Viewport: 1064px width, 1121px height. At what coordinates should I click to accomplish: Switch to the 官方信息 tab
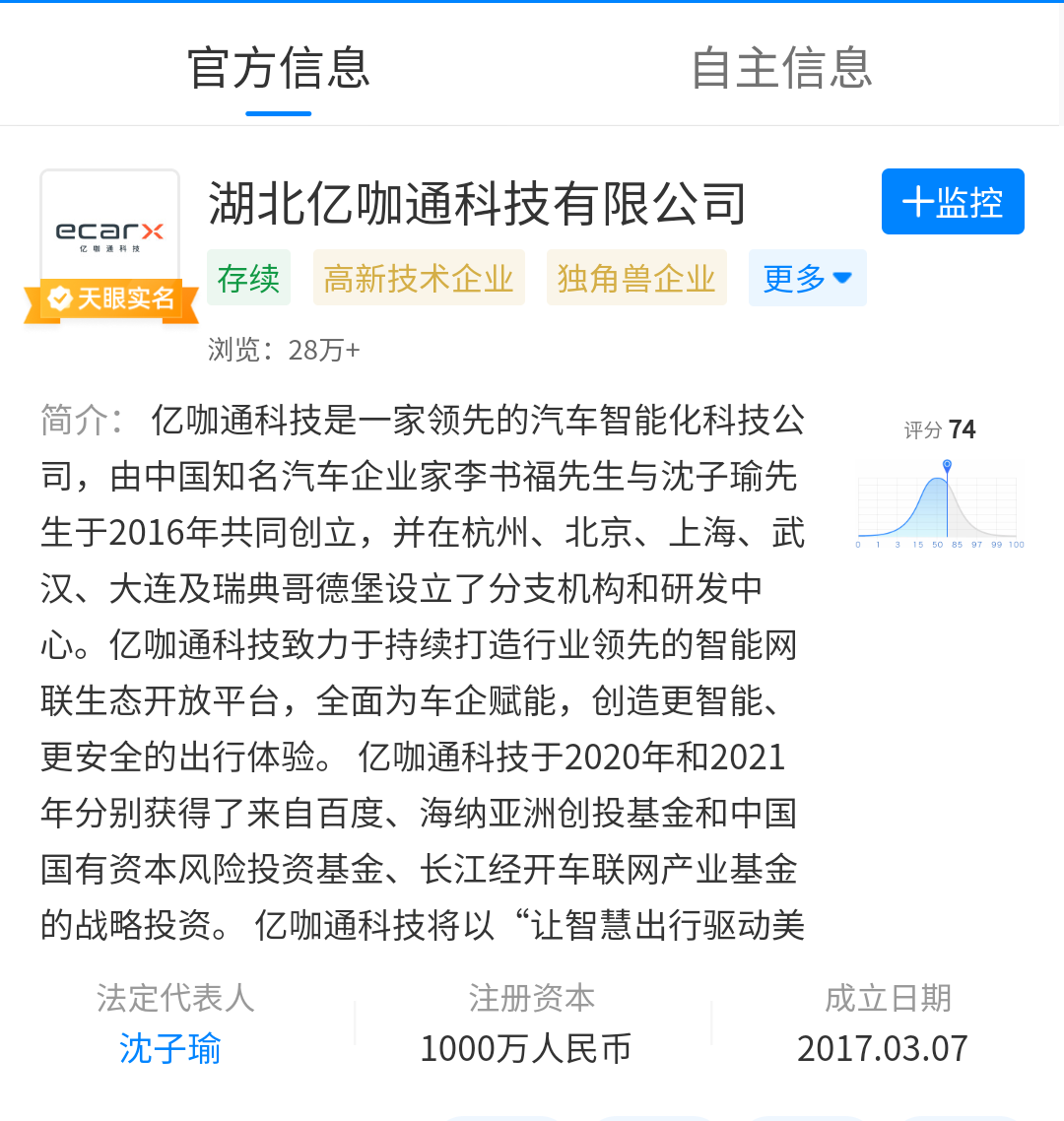279,69
